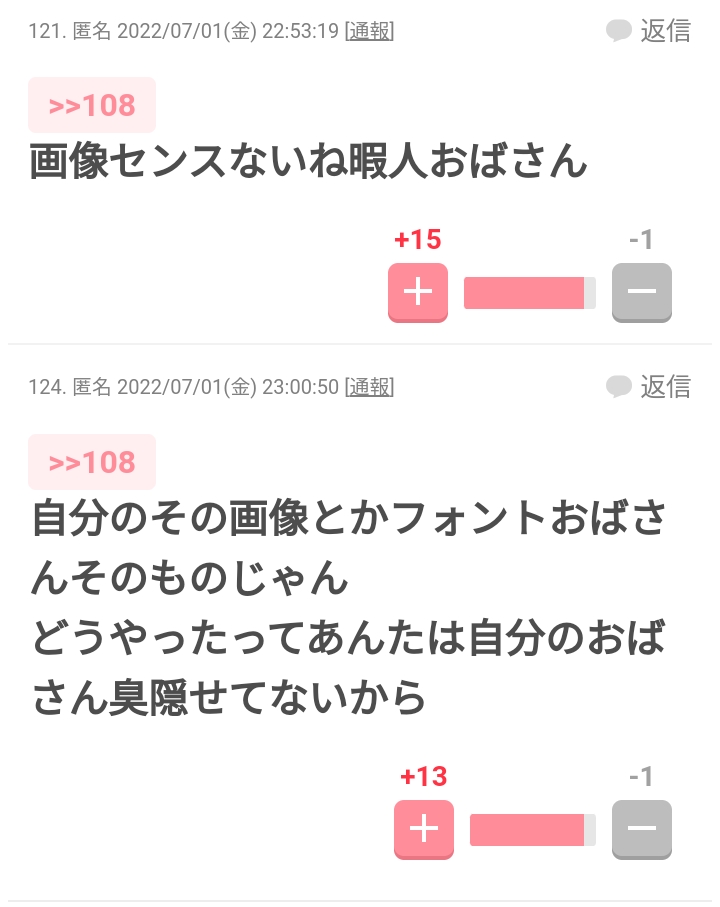The image size is (720, 907).
Task: Report comment 124 via 通報 link
Action: pyautogui.click(x=369, y=387)
